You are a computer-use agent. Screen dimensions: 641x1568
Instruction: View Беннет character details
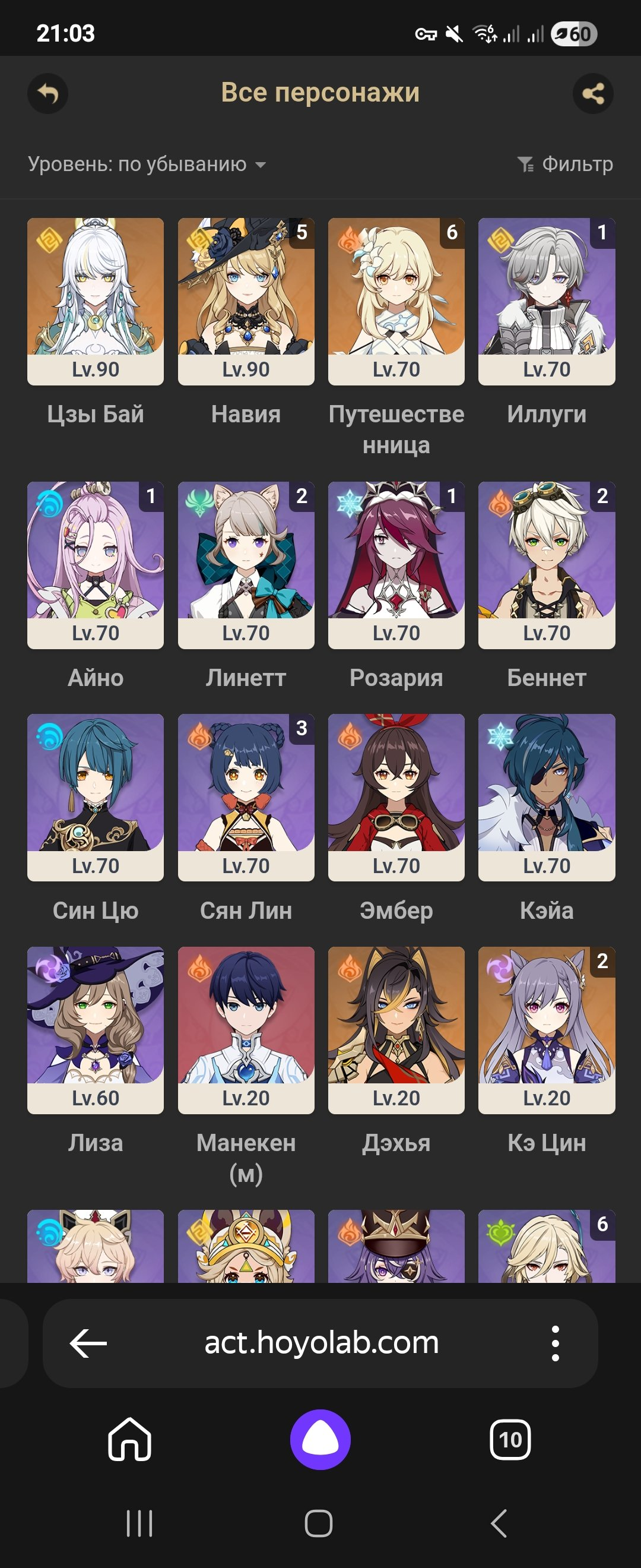coord(547,565)
